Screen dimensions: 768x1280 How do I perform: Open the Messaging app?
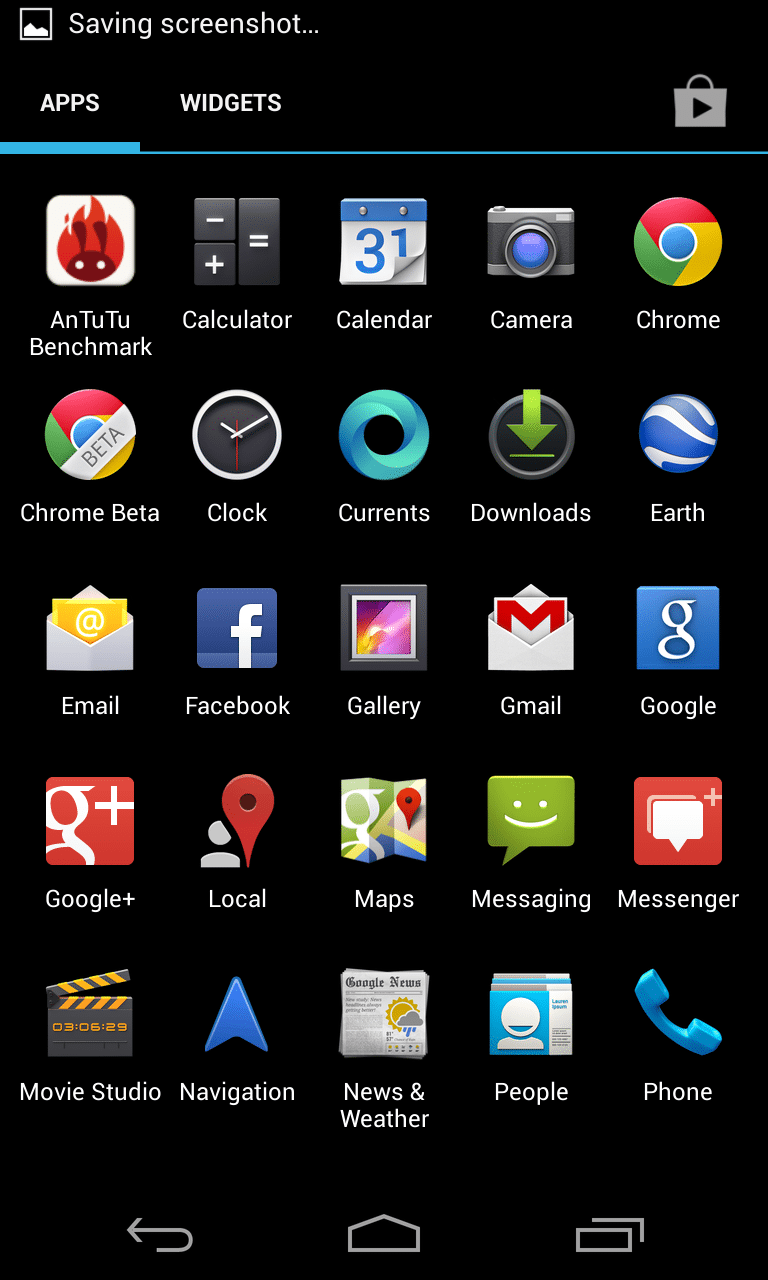point(531,843)
